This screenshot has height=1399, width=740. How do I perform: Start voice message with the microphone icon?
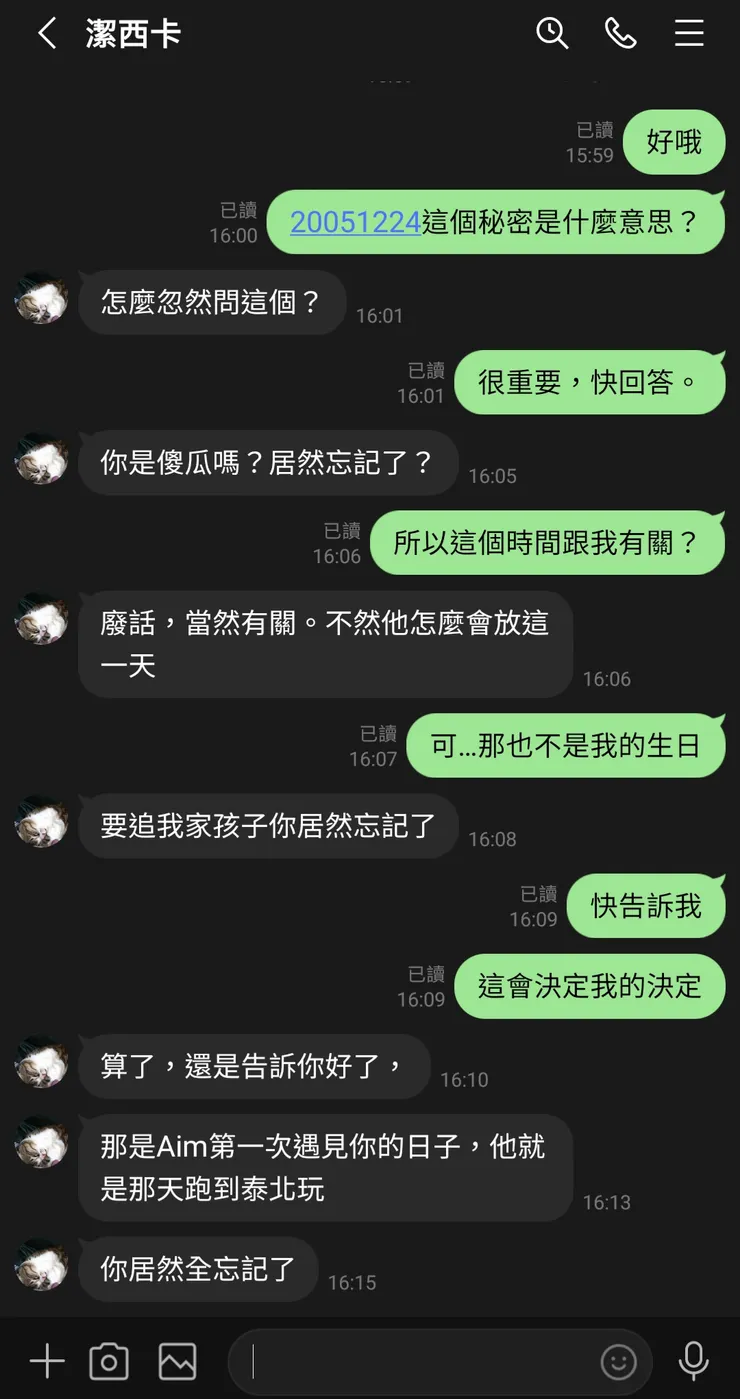pos(695,1360)
